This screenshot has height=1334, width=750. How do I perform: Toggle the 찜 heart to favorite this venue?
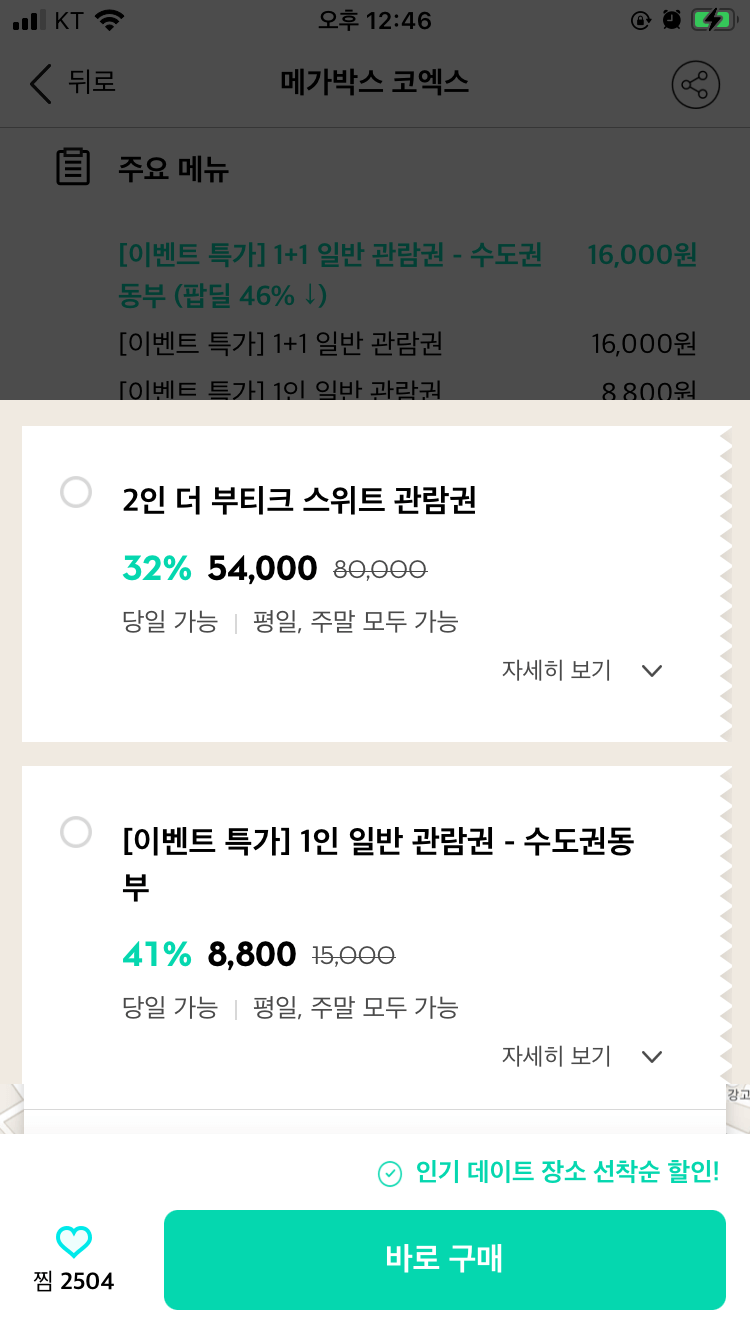point(73,1242)
